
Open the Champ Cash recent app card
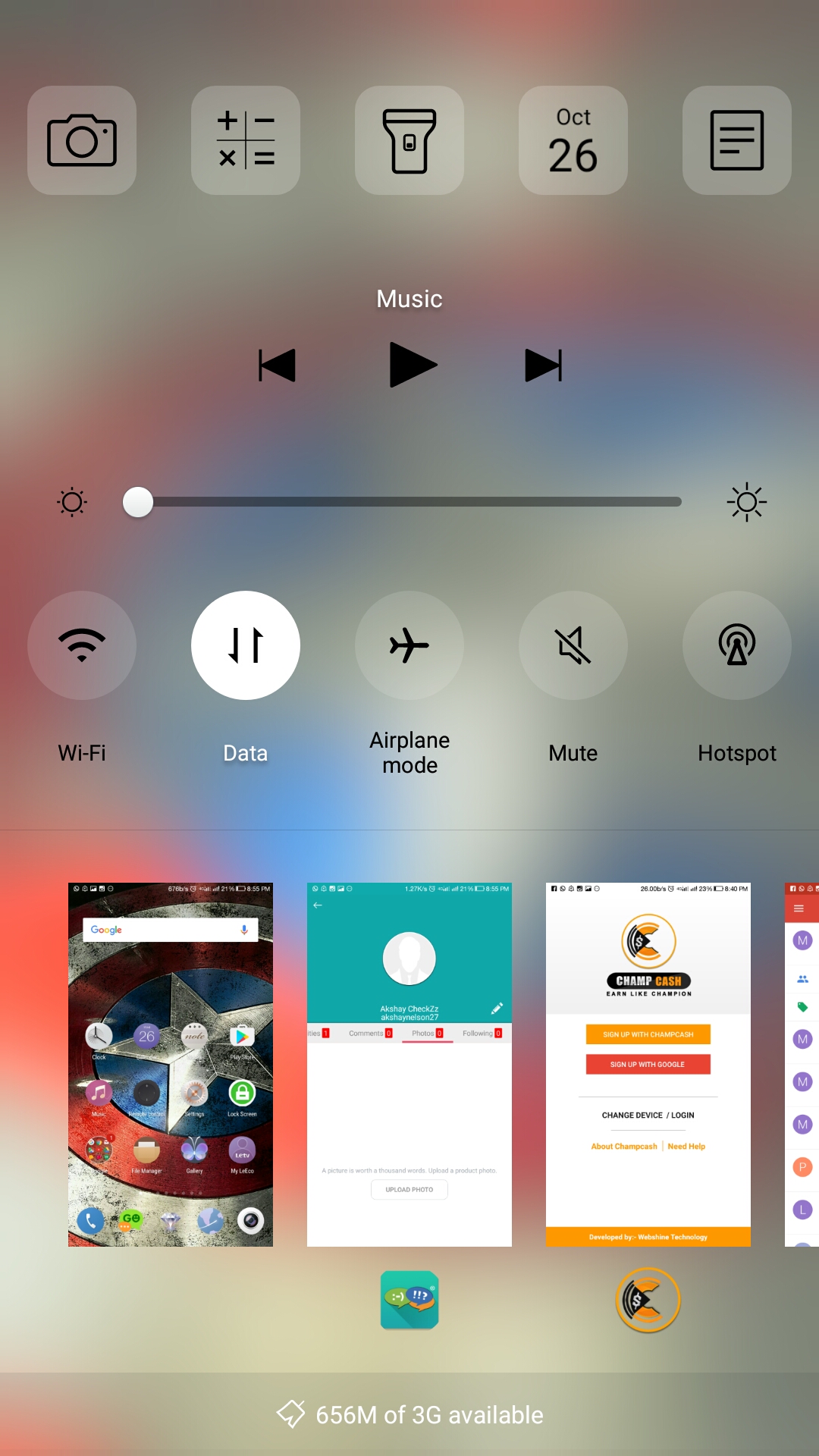point(648,1064)
